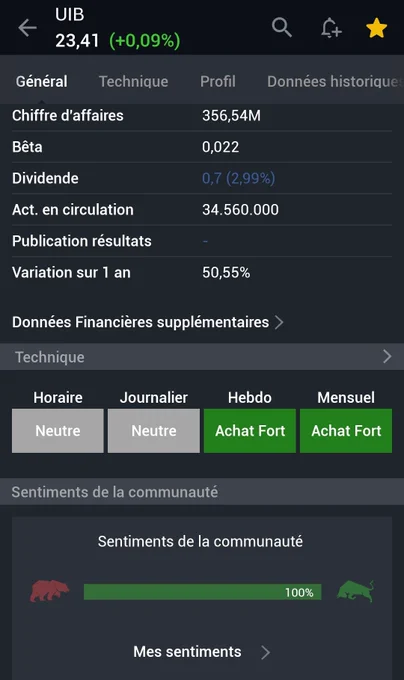The height and width of the screenshot is (680, 404).
Task: Vote bearish with the red bear
Action: point(49,591)
